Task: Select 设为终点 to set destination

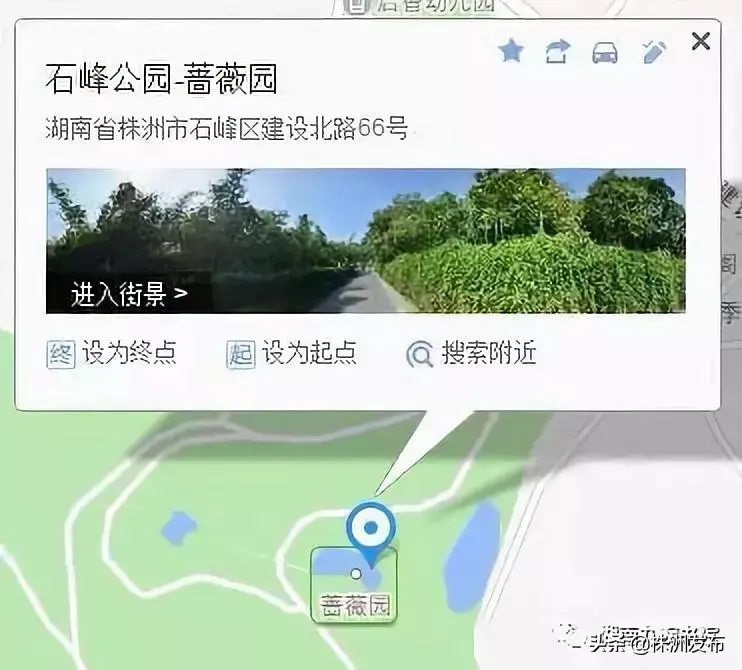Action: 112,353
